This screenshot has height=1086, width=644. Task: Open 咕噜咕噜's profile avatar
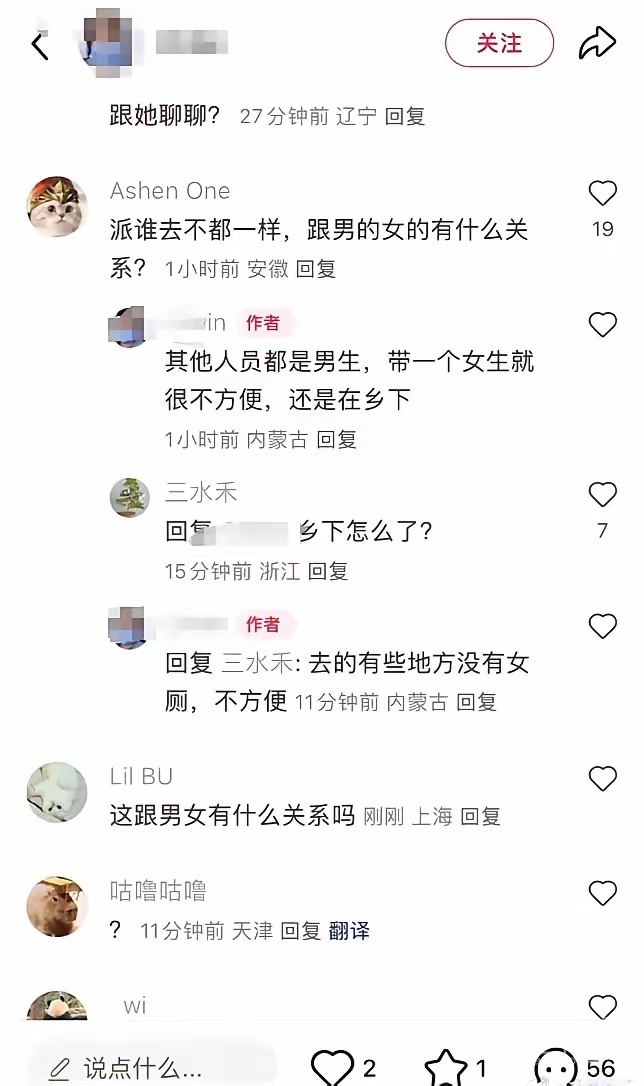pyautogui.click(x=56, y=906)
